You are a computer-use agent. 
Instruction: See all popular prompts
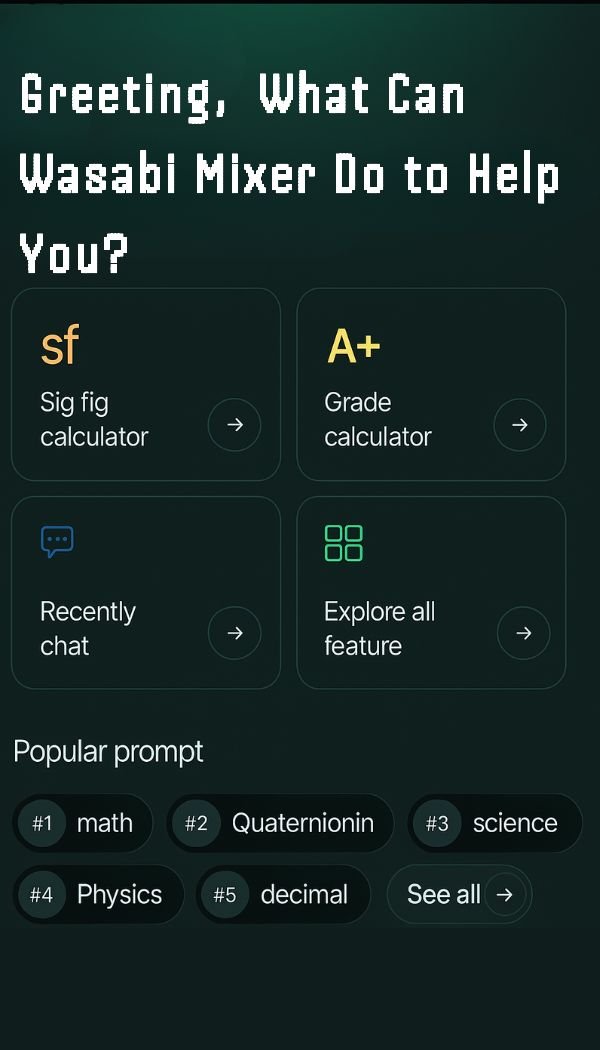click(459, 894)
